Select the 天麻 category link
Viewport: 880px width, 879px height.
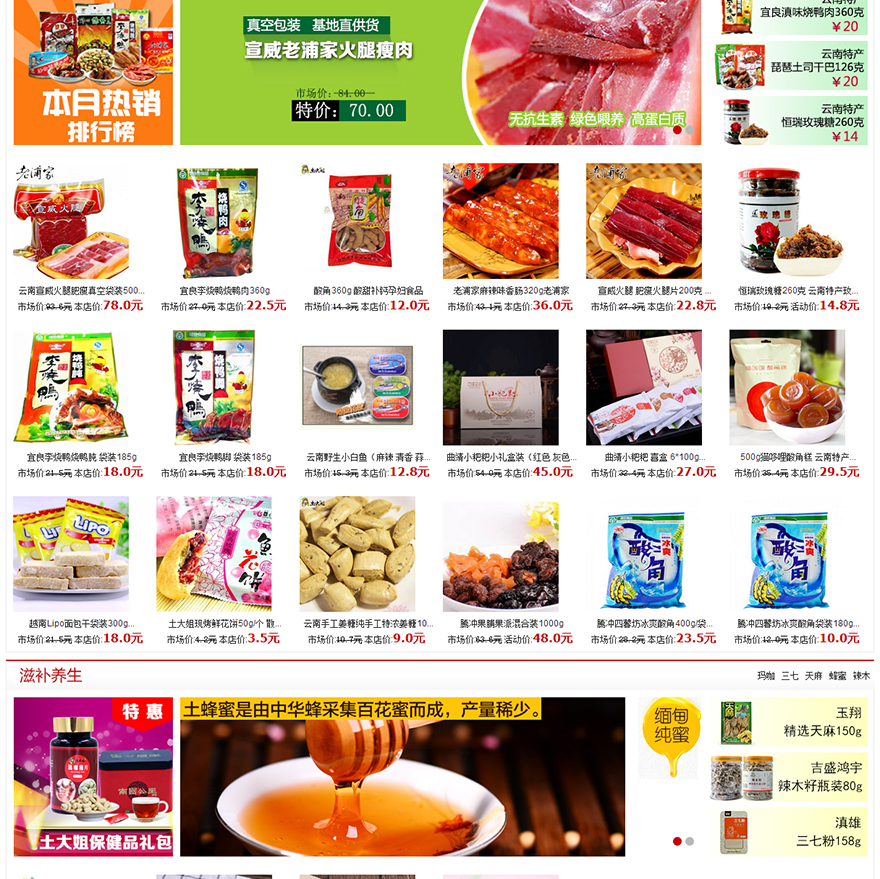pyautogui.click(x=814, y=676)
